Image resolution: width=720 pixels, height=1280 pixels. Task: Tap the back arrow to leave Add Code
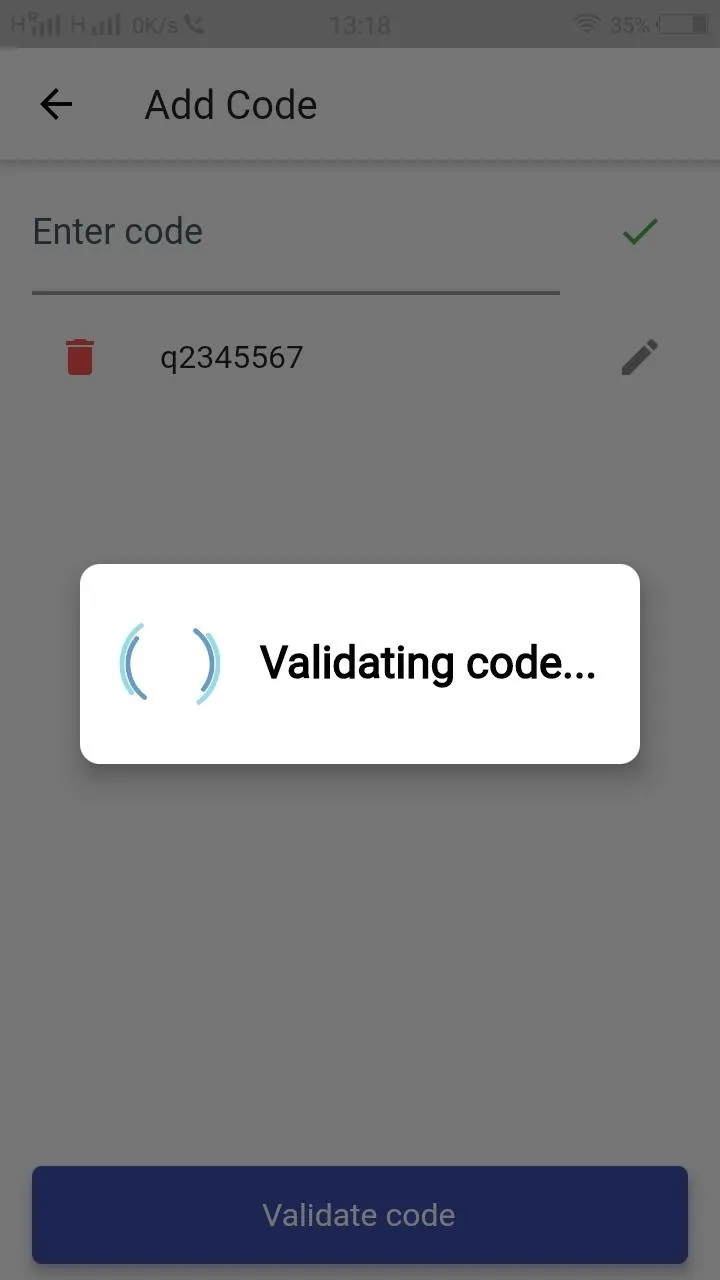[x=55, y=104]
